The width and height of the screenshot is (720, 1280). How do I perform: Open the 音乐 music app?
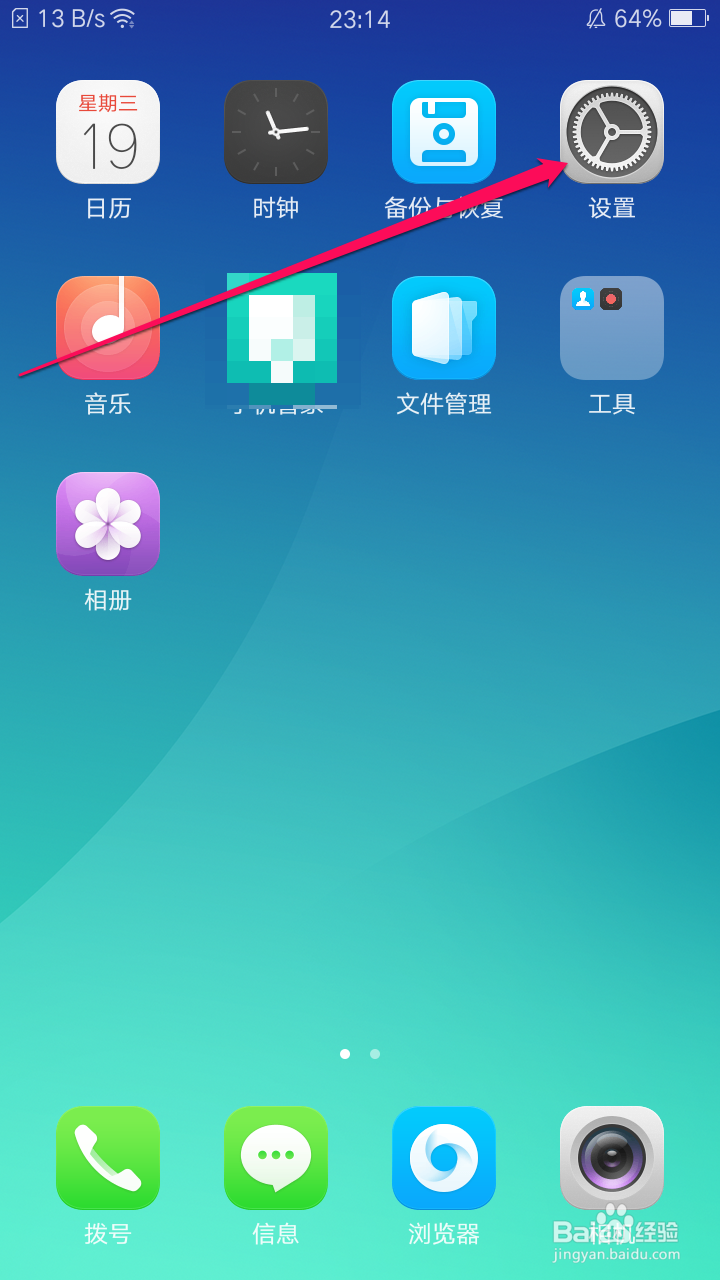(x=107, y=328)
